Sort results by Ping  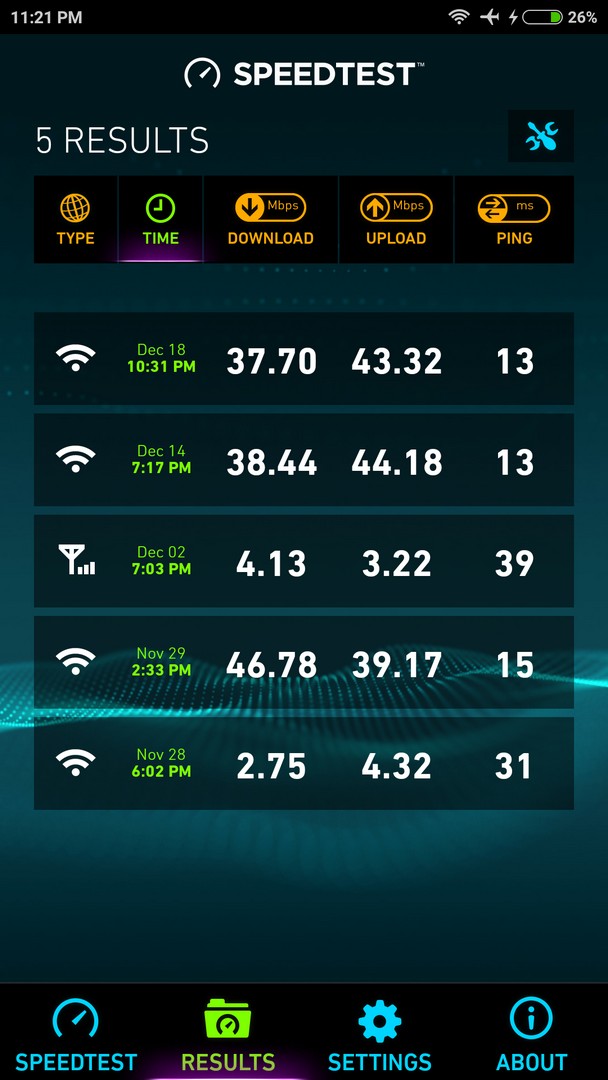[x=514, y=219]
